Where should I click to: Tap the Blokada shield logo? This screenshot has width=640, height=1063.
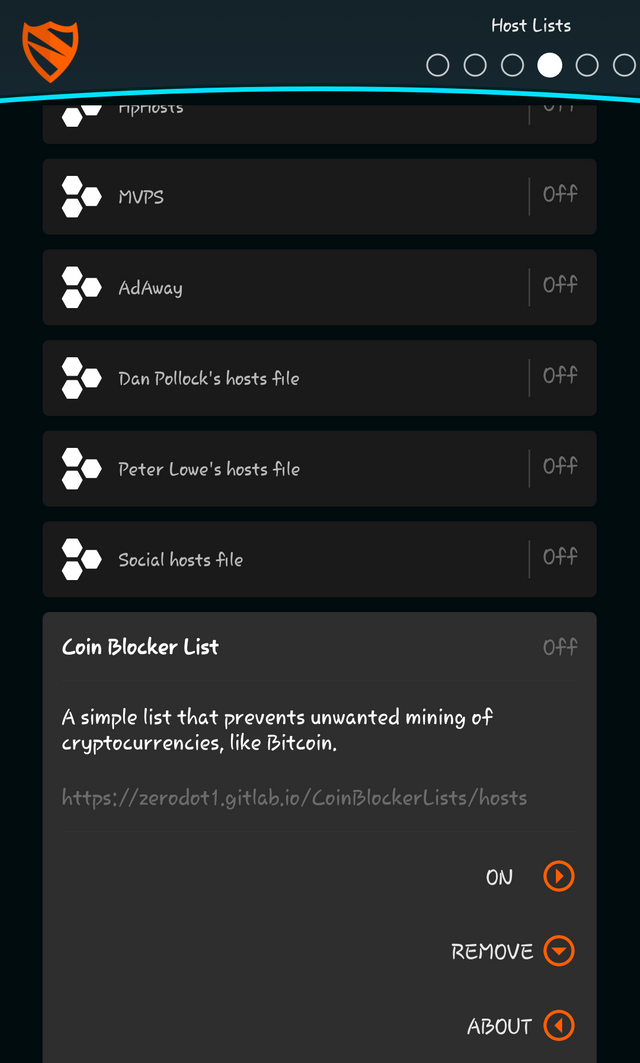[x=50, y=52]
